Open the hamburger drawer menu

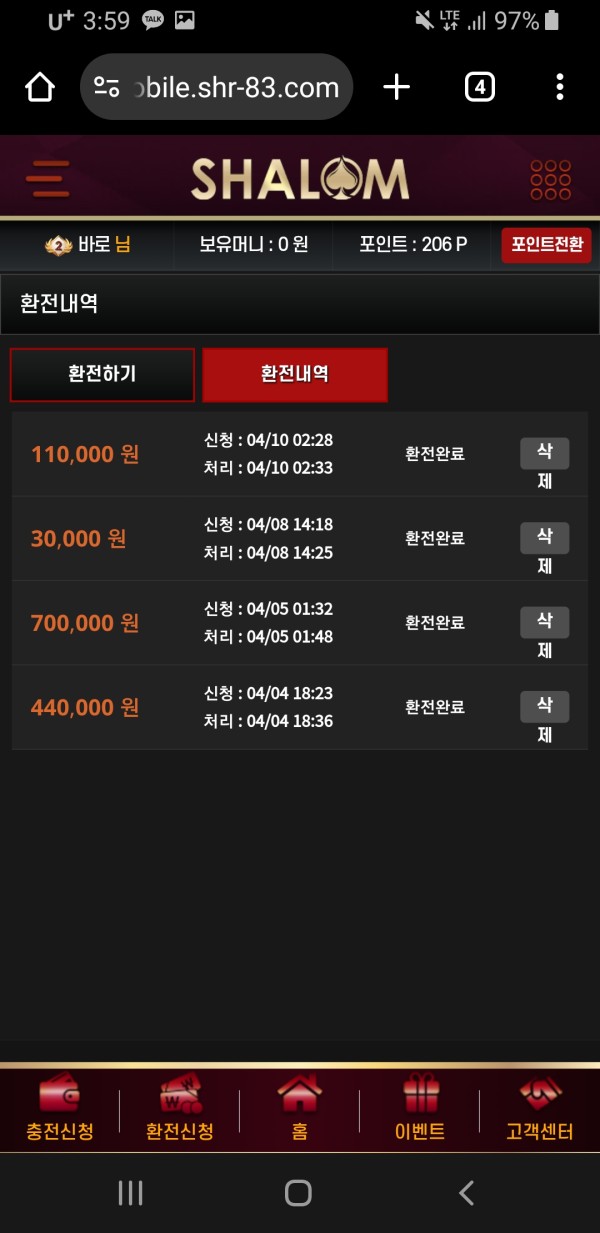pos(48,180)
